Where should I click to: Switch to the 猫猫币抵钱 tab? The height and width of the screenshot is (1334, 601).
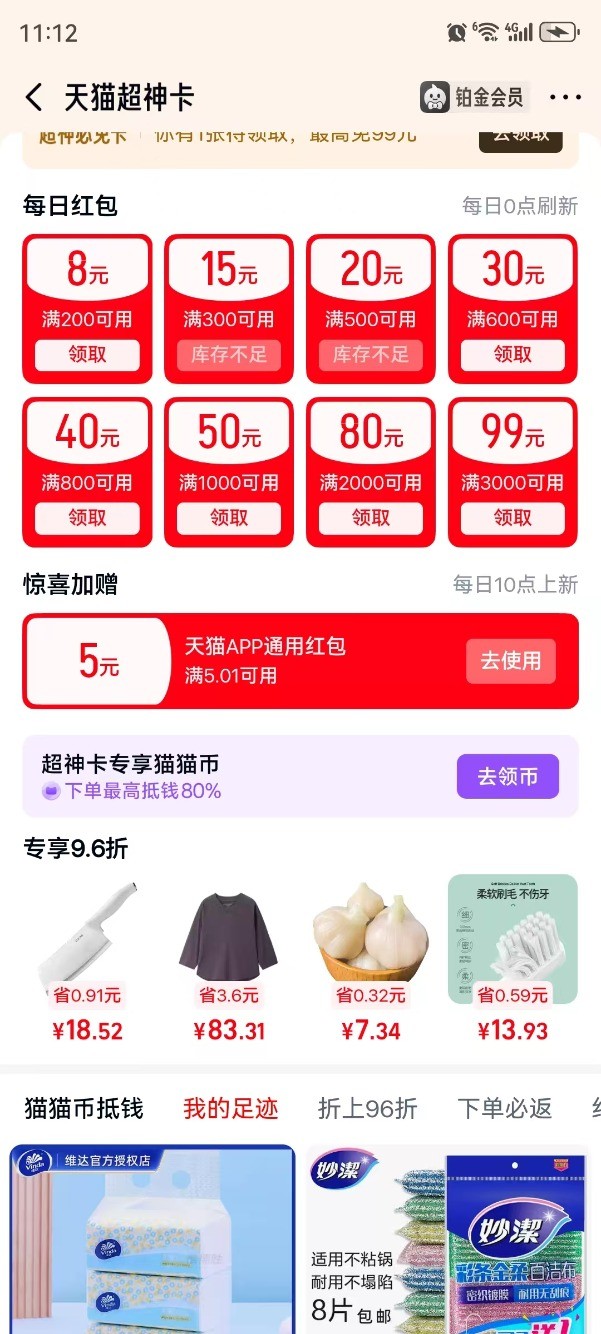[84, 1108]
